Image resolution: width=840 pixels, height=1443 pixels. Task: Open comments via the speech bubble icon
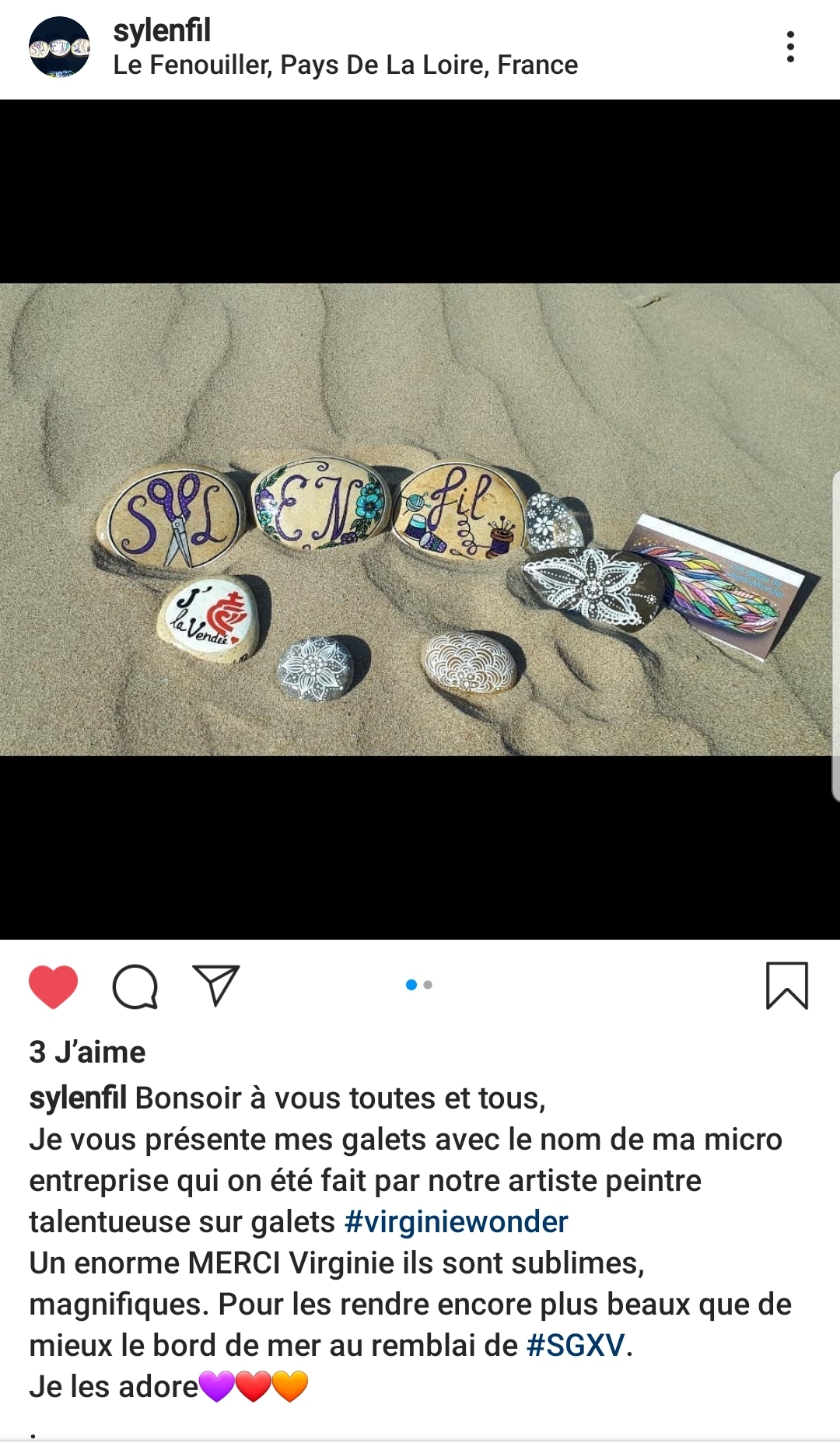pyautogui.click(x=135, y=986)
